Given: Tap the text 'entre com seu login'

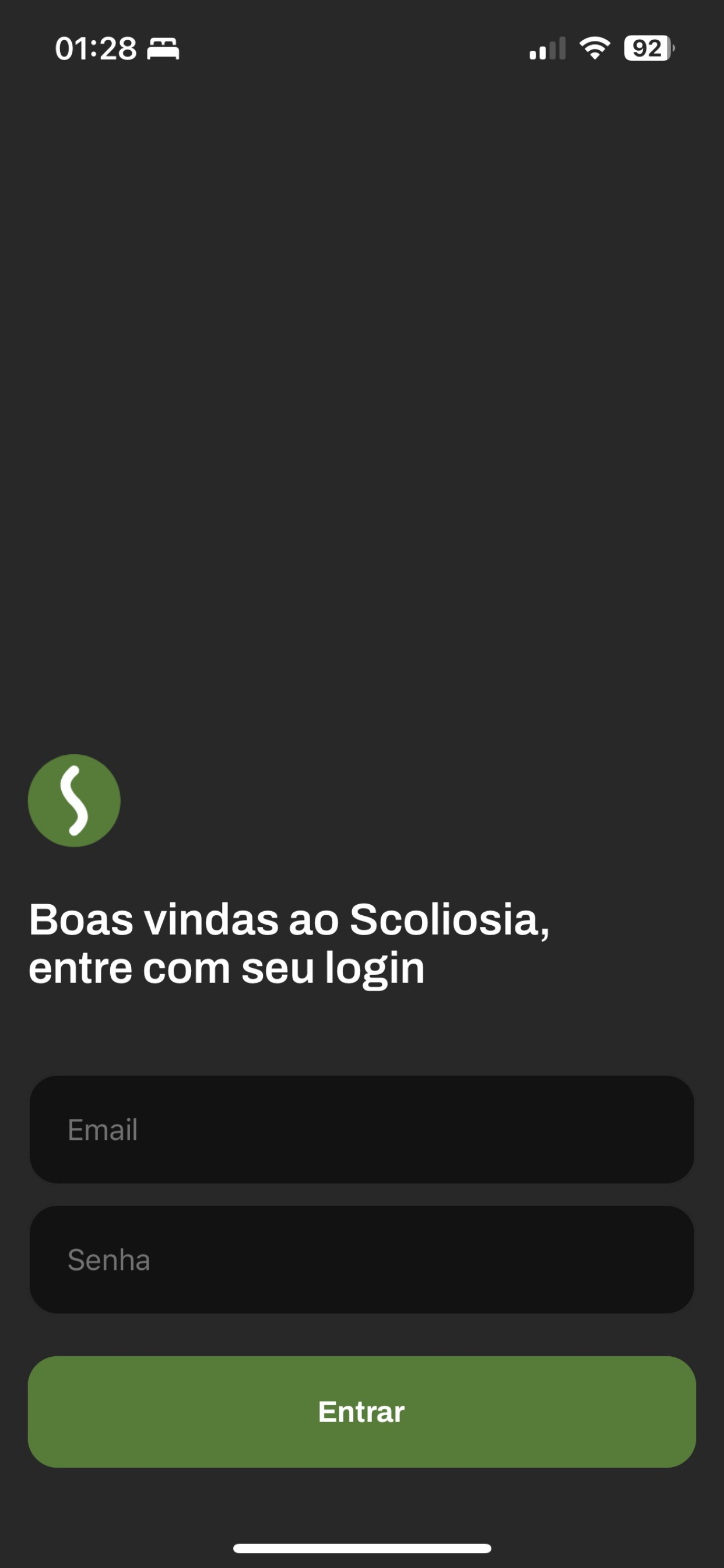Looking at the screenshot, I should pyautogui.click(x=227, y=967).
